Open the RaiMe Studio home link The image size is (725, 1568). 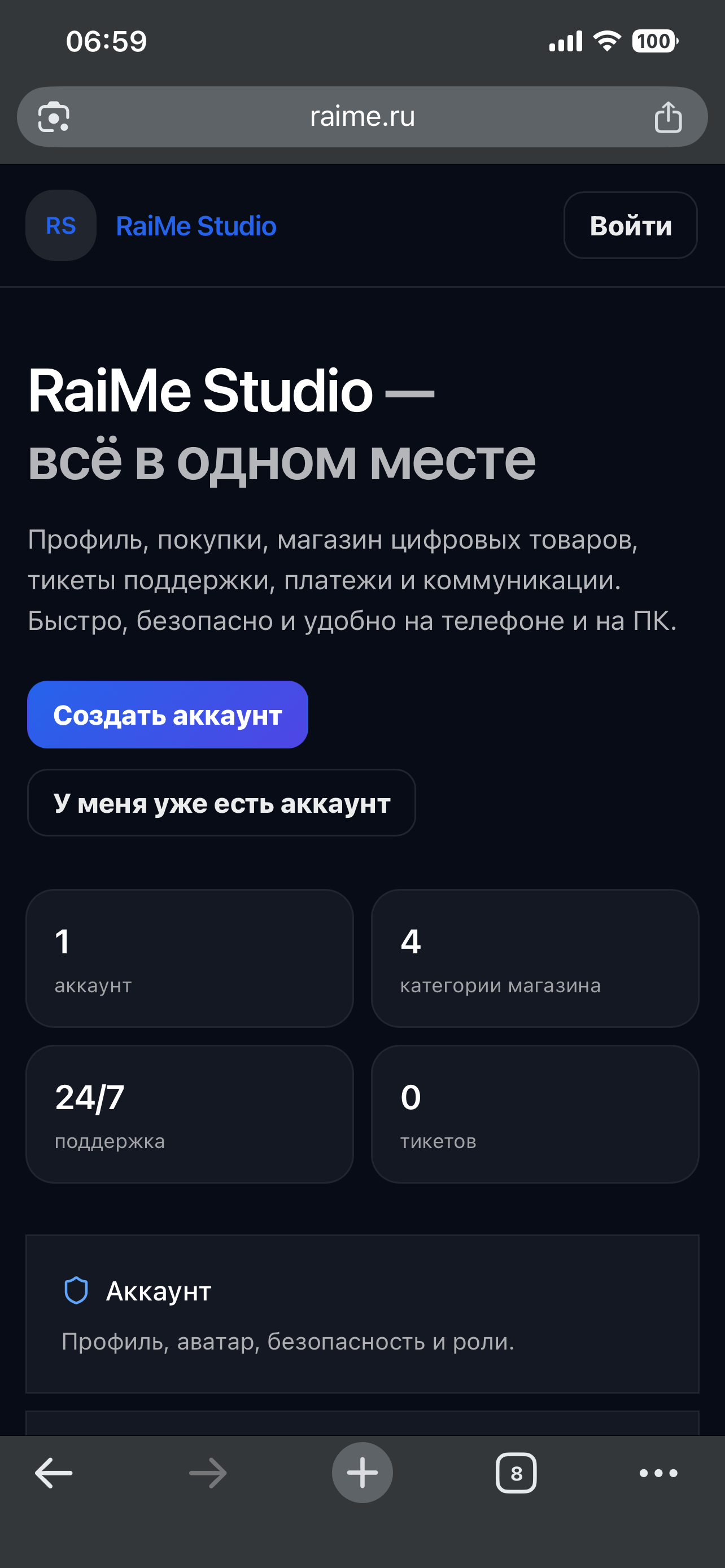tap(195, 226)
